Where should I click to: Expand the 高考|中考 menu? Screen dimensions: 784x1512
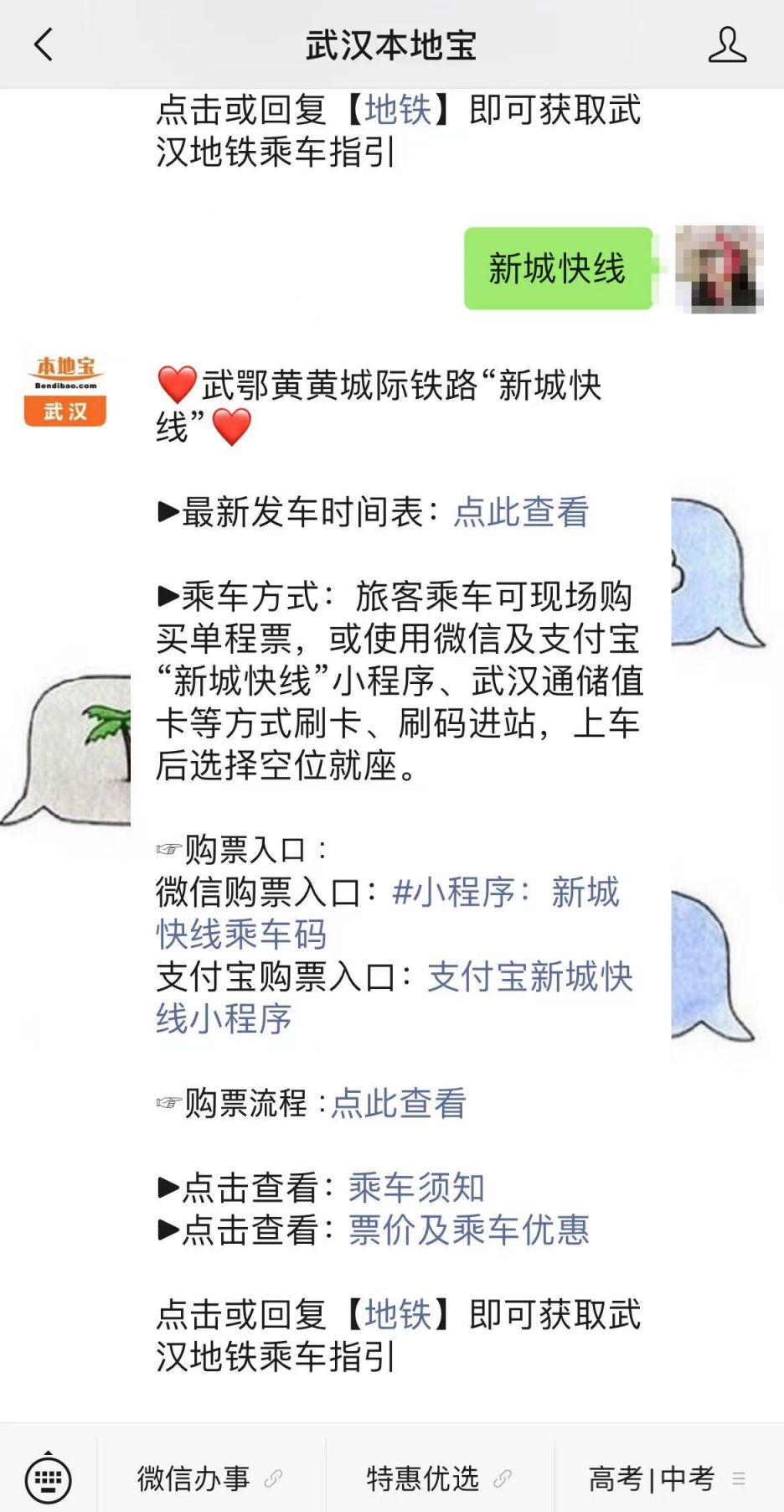coord(667,1478)
